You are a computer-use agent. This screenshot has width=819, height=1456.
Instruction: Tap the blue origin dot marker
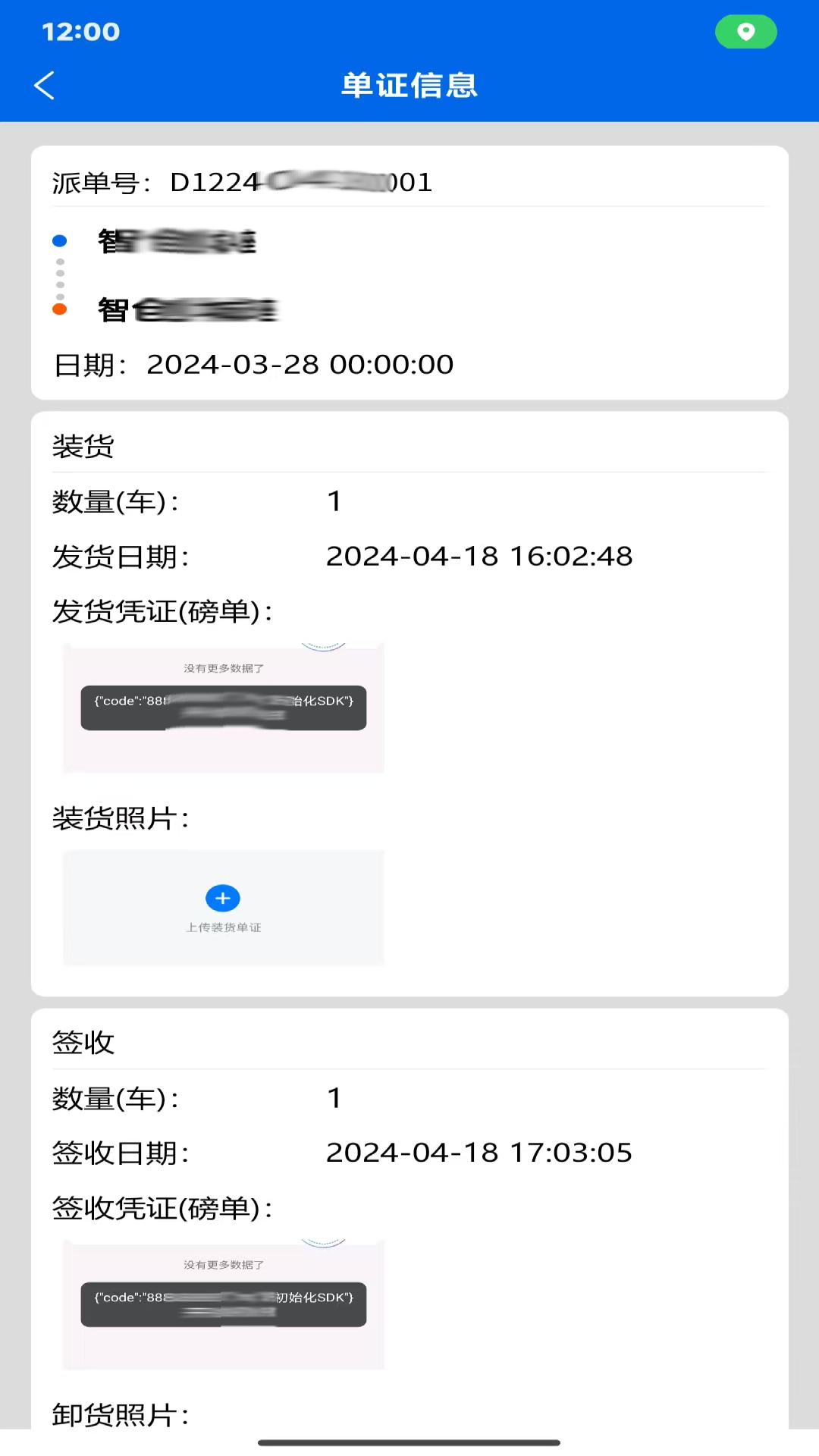click(x=59, y=241)
